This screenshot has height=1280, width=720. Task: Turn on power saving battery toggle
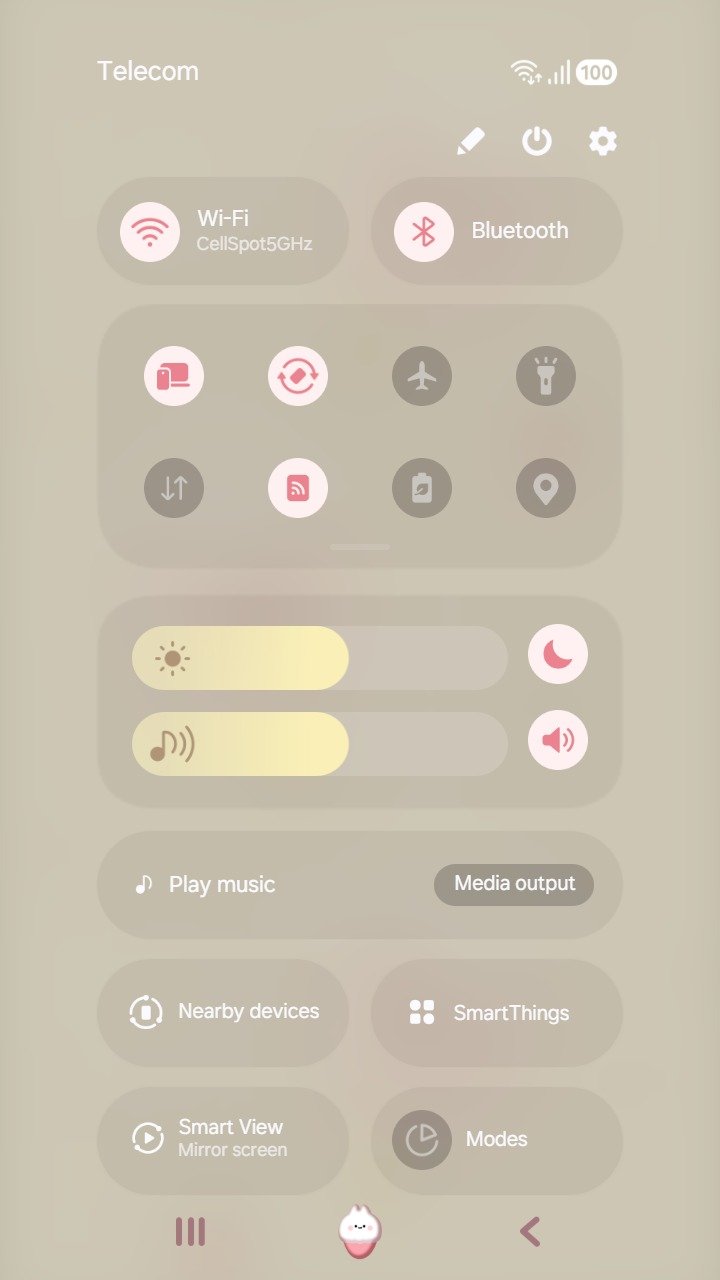tap(422, 488)
